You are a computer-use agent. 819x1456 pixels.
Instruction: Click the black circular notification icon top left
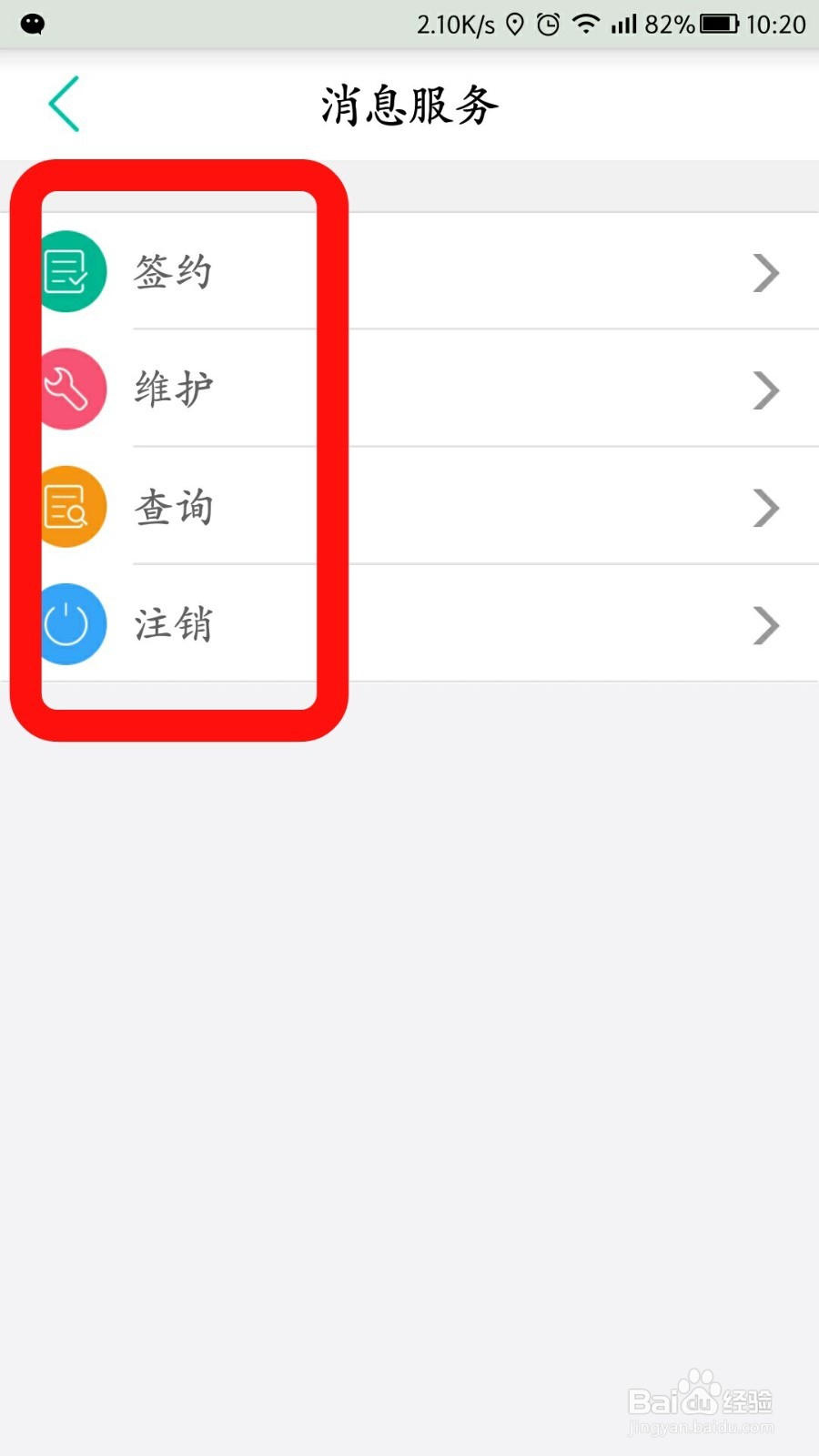(32, 23)
